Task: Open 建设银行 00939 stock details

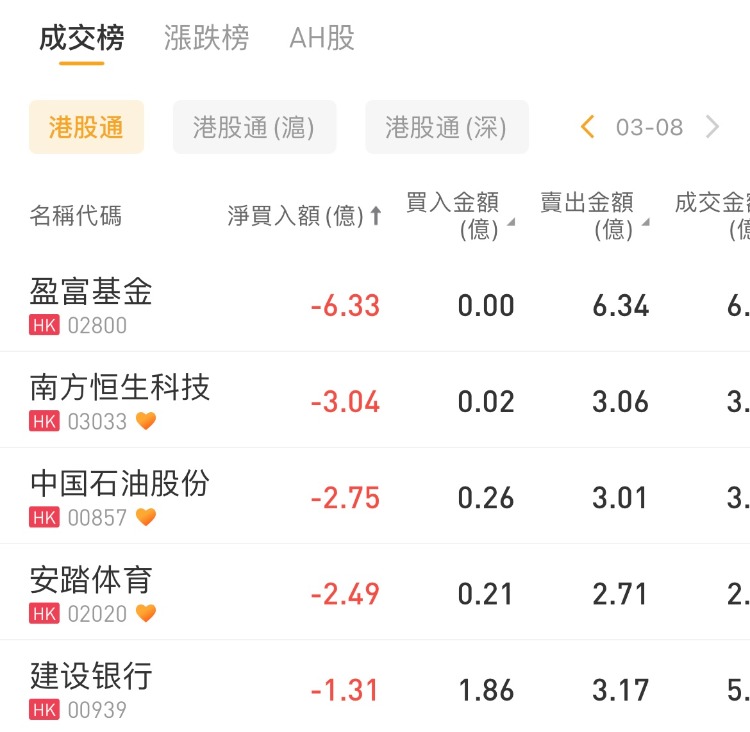Action: point(91,688)
